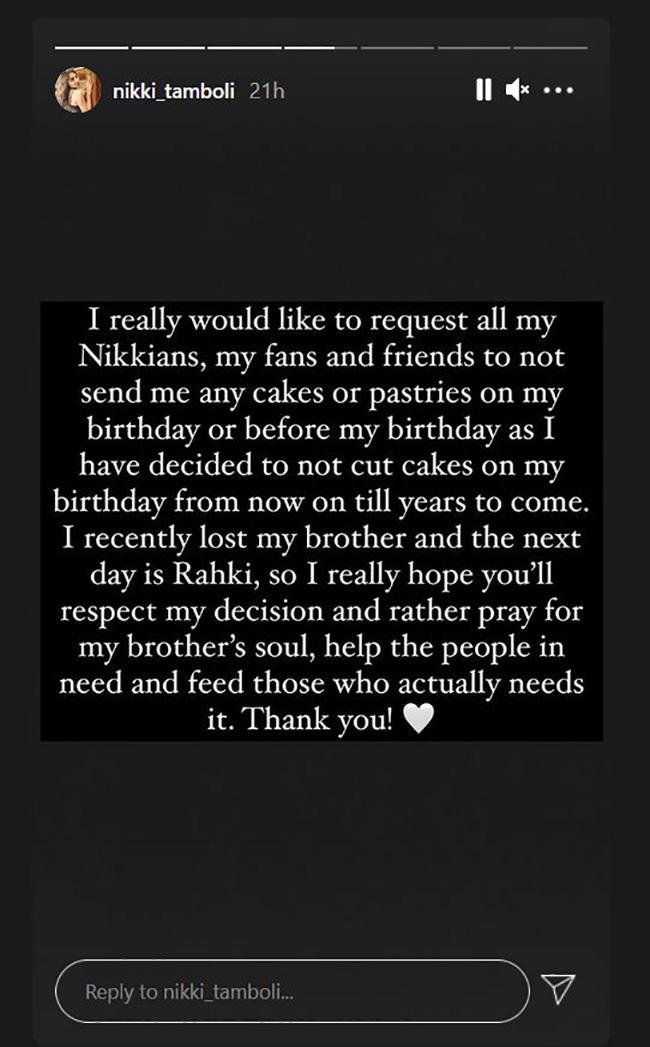Open the three-dot more options menu
650x1047 pixels.
coord(558,91)
